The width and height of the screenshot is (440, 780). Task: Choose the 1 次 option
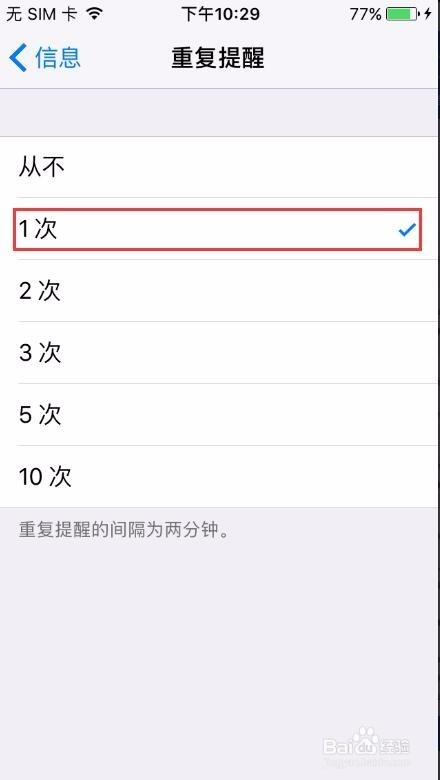pos(220,229)
